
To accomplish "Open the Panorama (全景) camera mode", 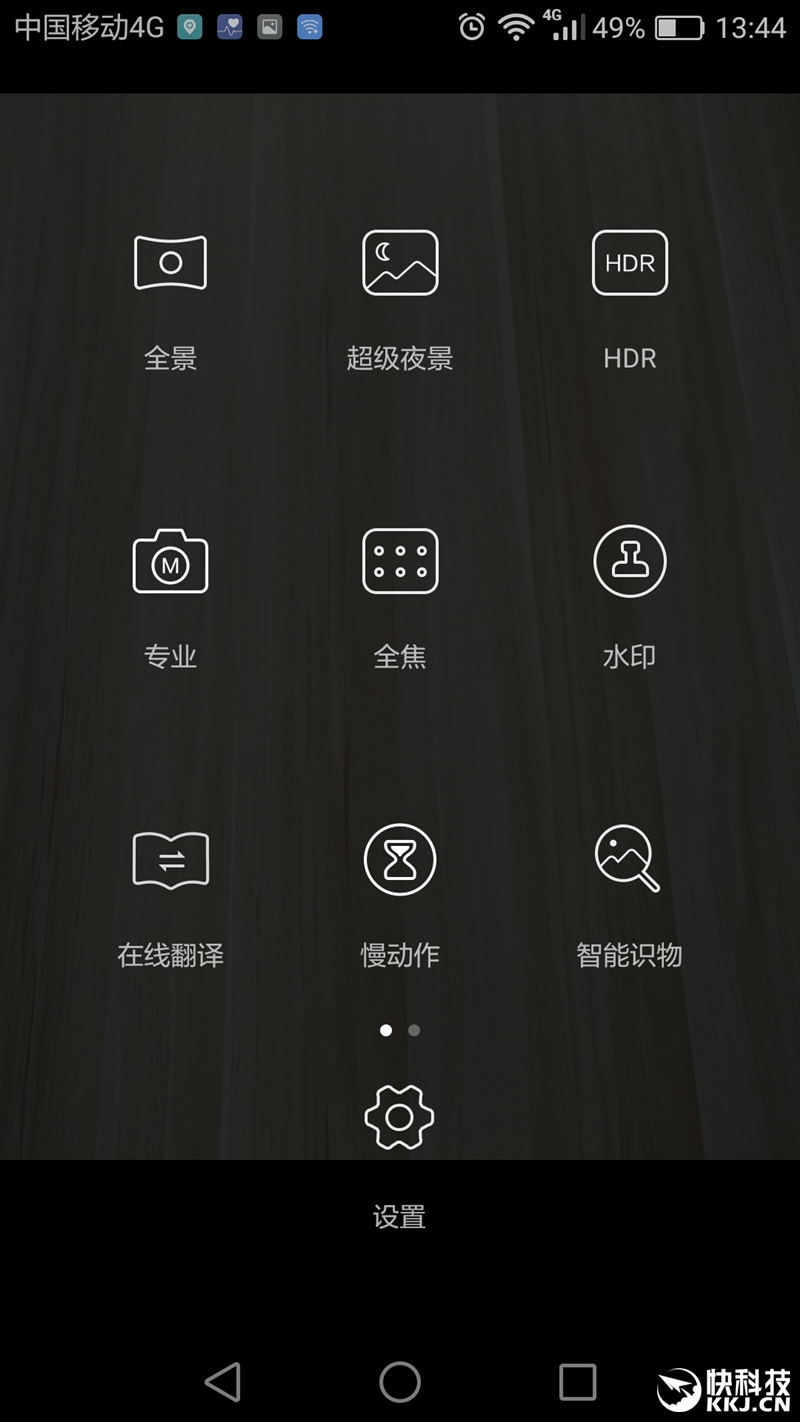I will 170,262.
